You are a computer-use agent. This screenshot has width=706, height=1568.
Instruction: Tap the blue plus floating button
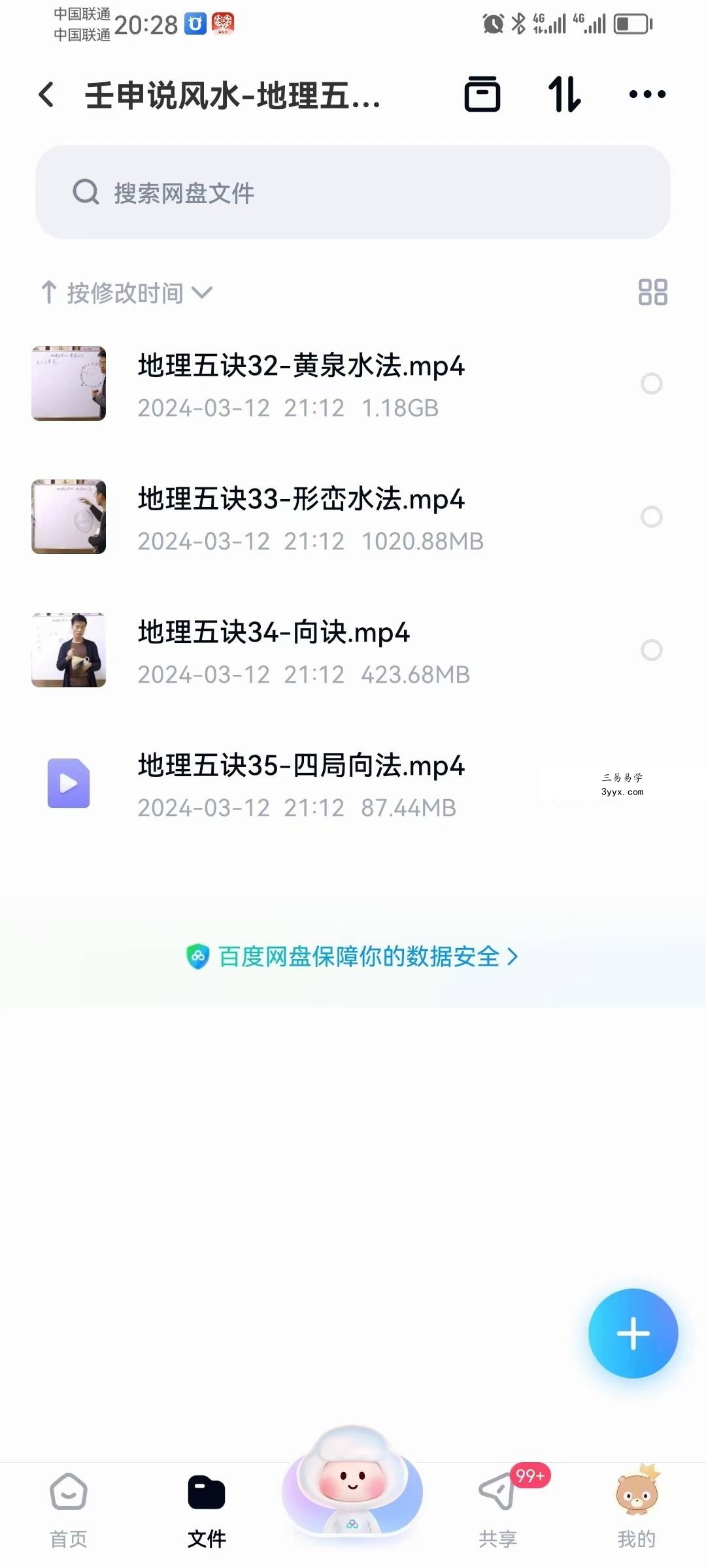(x=633, y=1333)
